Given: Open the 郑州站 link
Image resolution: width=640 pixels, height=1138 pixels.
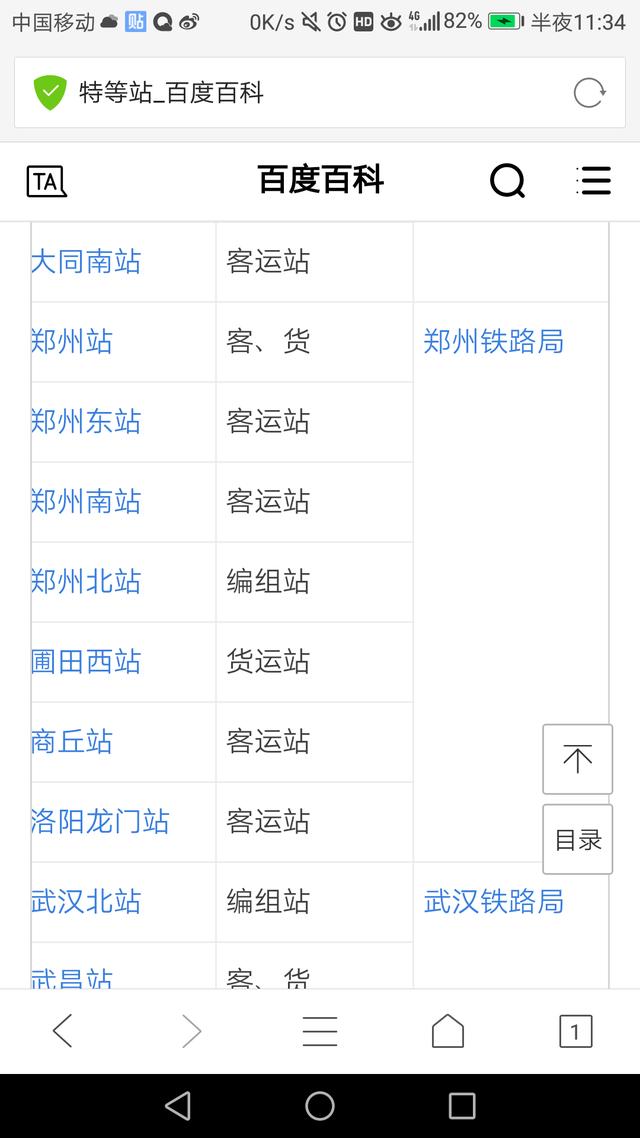Looking at the screenshot, I should pos(72,341).
